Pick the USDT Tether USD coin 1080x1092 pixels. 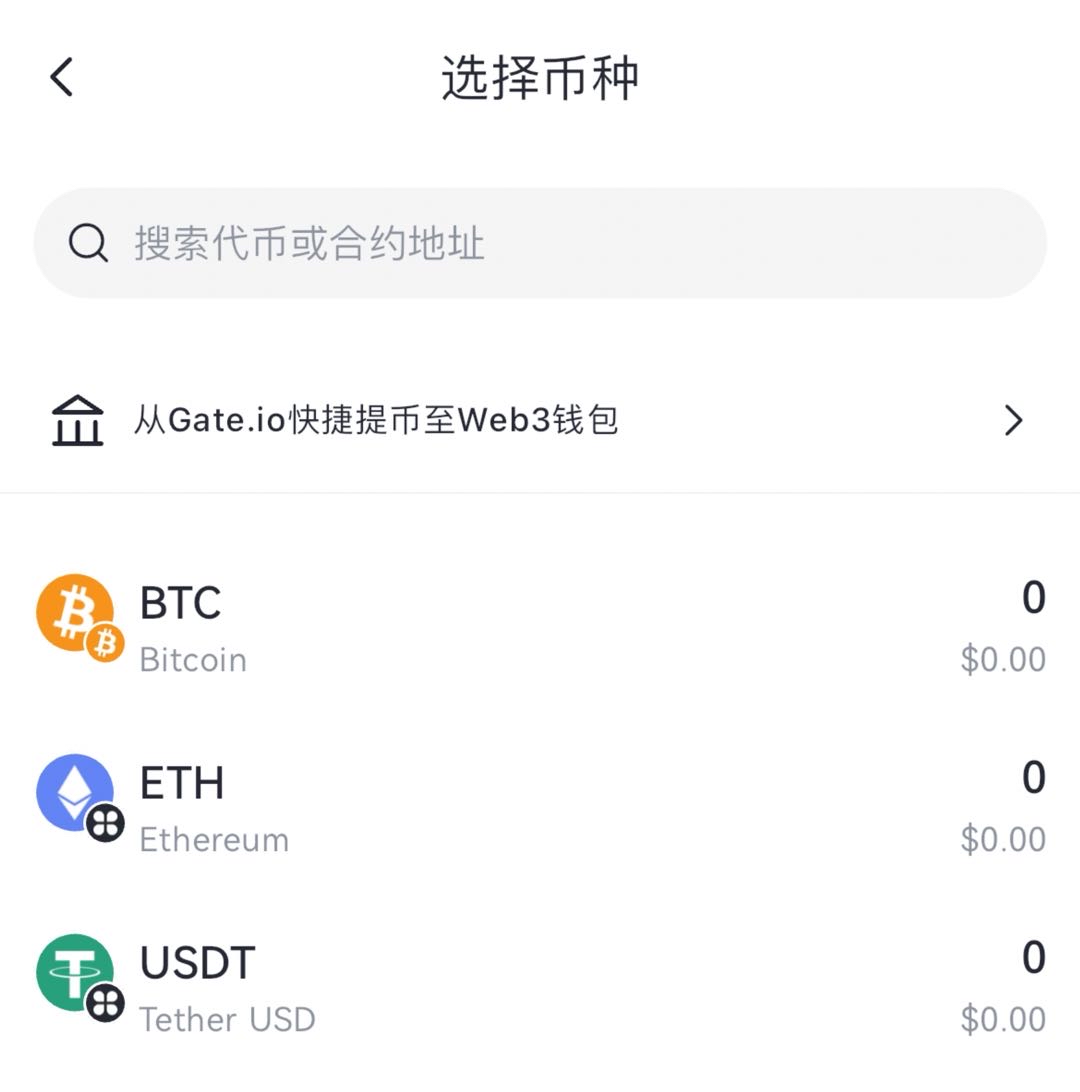(540, 988)
